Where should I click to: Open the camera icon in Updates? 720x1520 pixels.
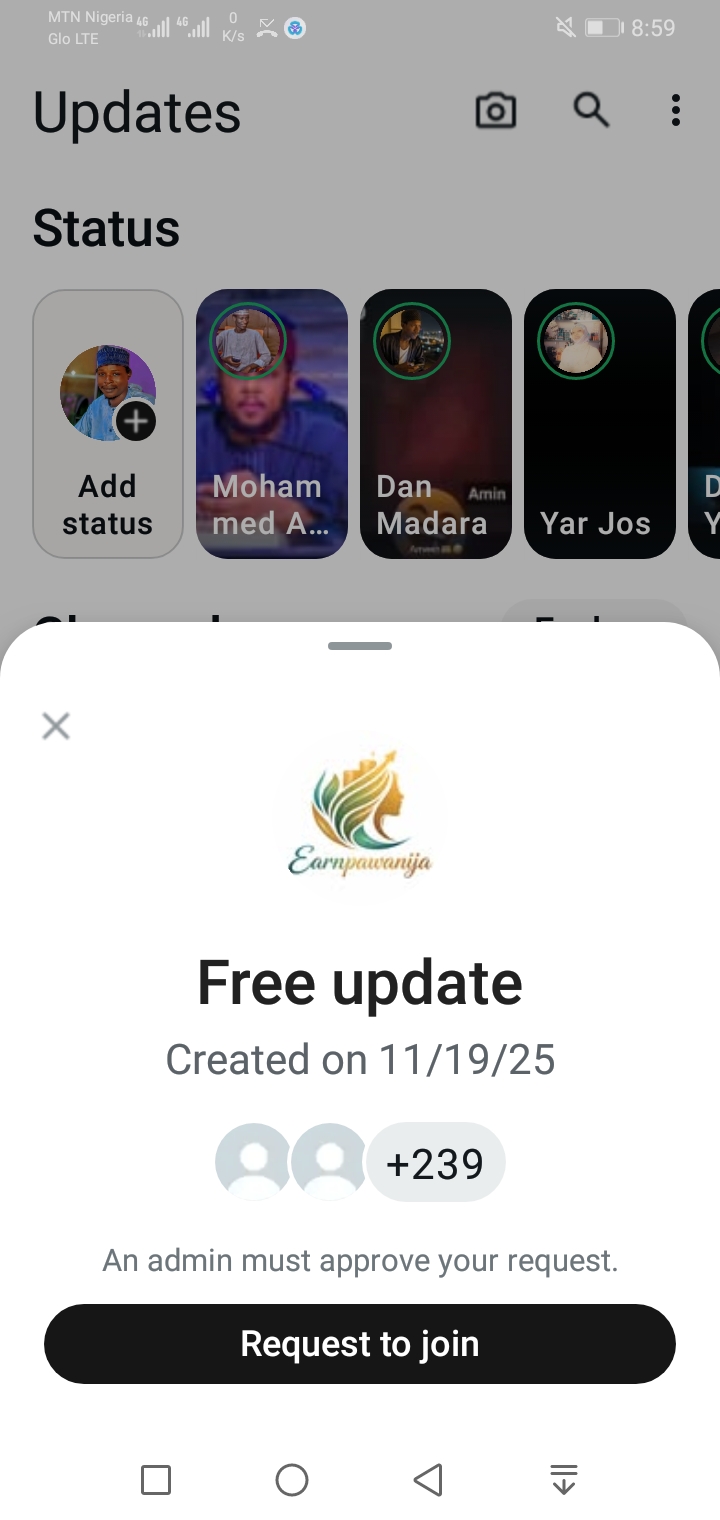tap(495, 111)
